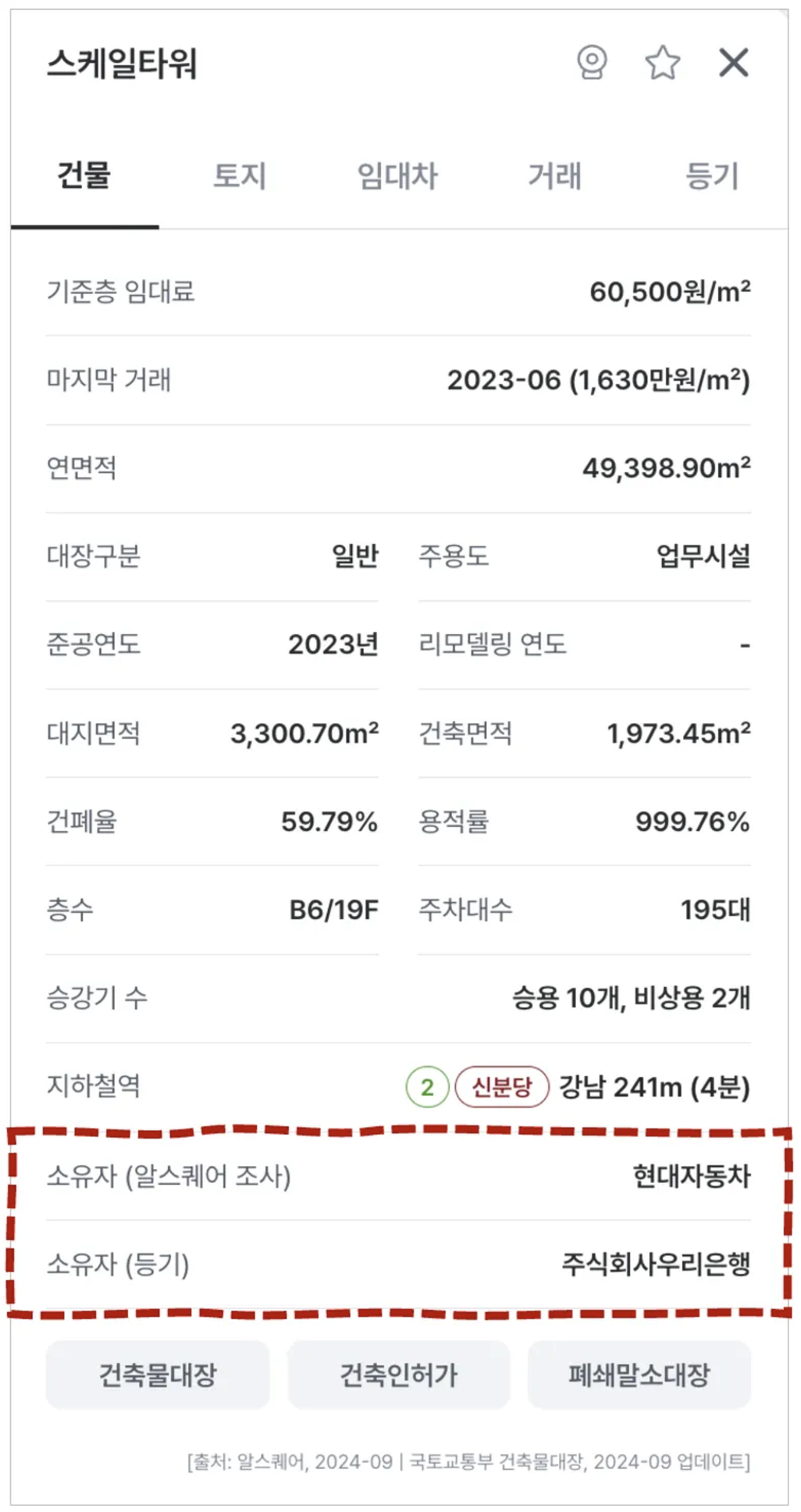This screenshot has height=1512, width=801.
Task: Add 스케일타워 to favorites with star
Action: pos(662,62)
